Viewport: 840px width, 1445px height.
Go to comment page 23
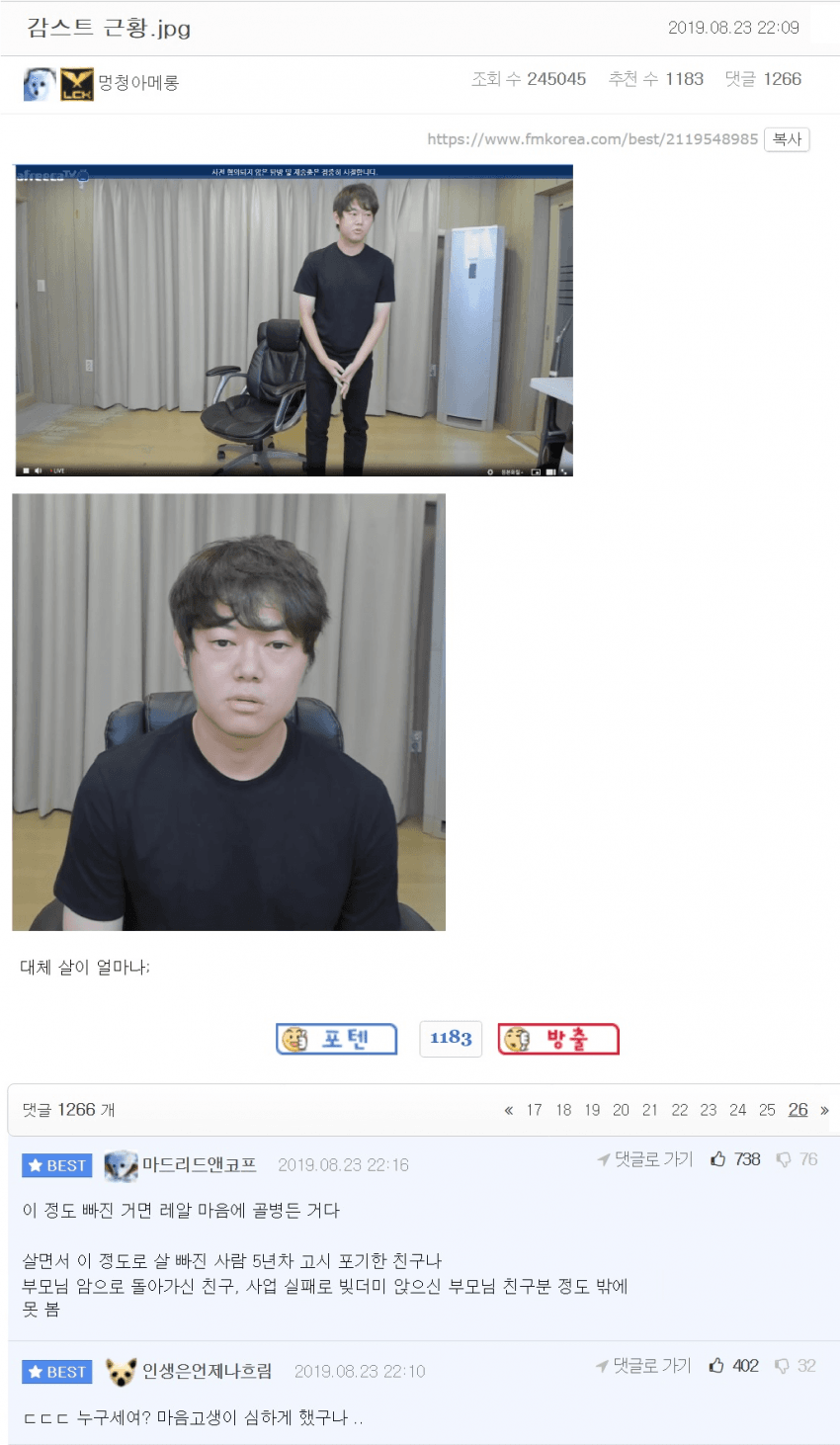point(708,1110)
